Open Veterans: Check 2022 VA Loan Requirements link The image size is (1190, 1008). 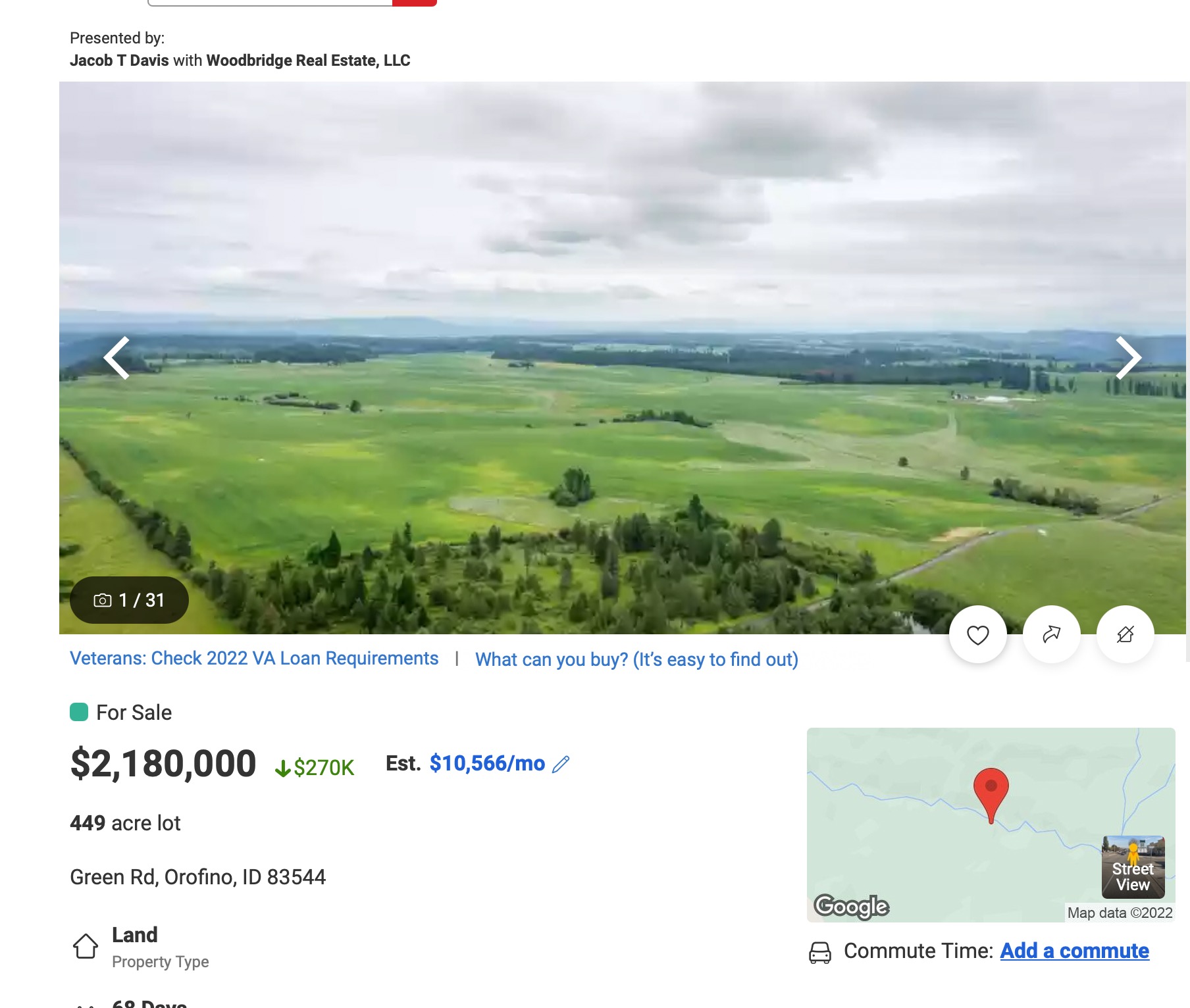coord(254,659)
